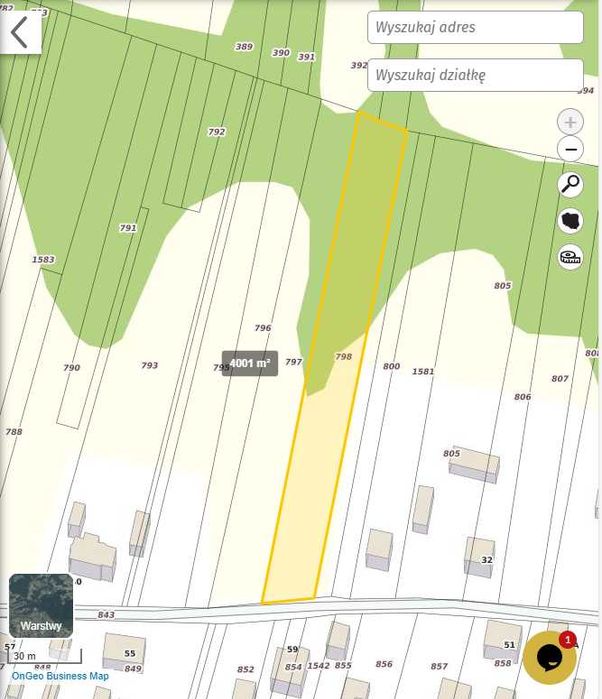The height and width of the screenshot is (699, 602).
Task: Activate the tape measure tool
Action: pyautogui.click(x=570, y=257)
